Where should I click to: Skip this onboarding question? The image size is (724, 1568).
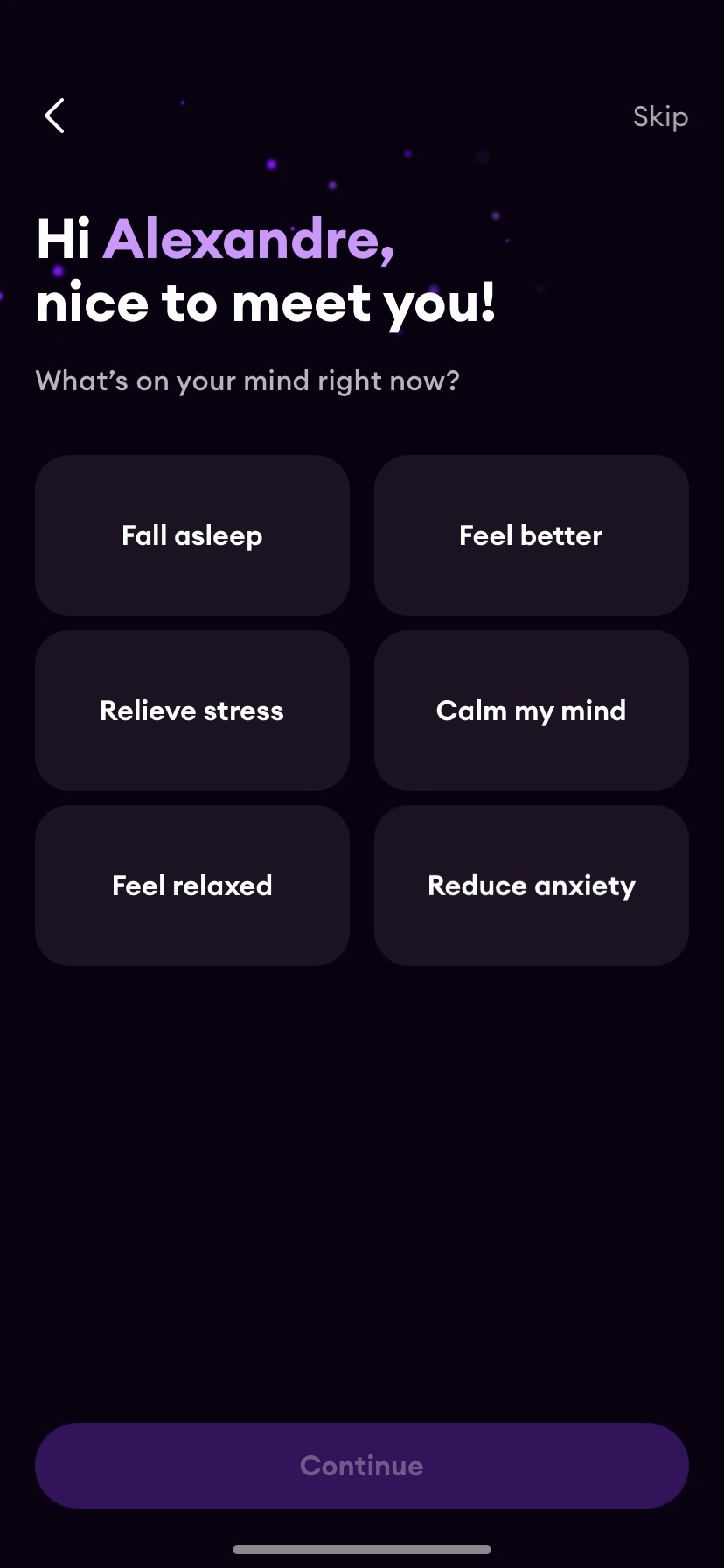click(x=660, y=116)
